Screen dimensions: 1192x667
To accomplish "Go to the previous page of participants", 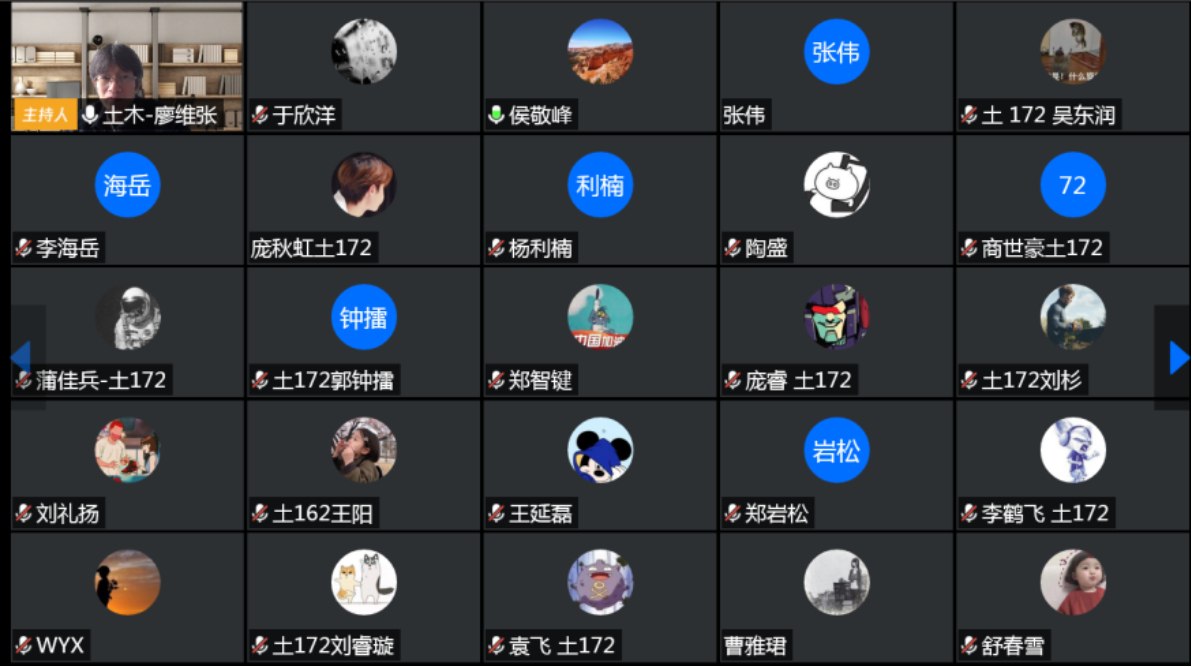I will 20,358.
